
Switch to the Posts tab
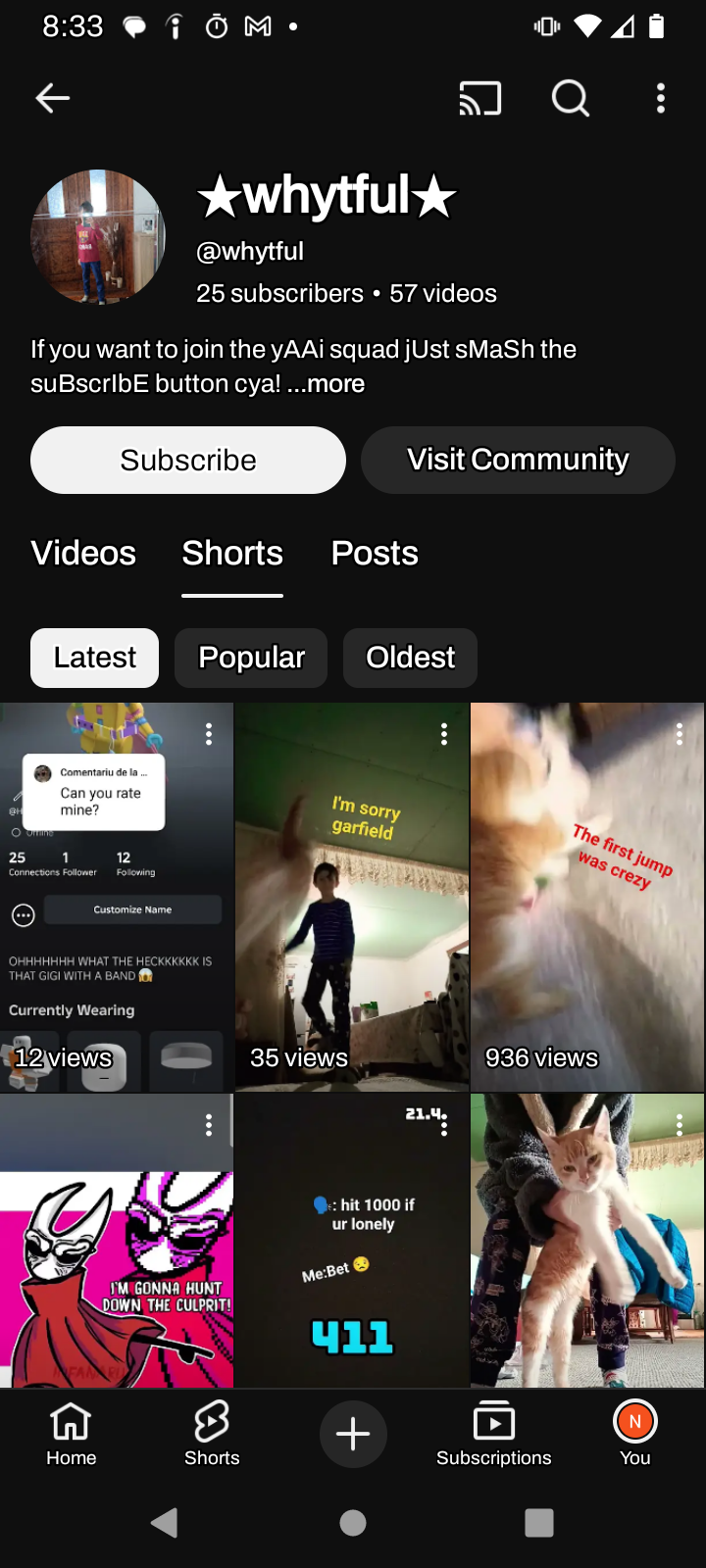coord(375,554)
